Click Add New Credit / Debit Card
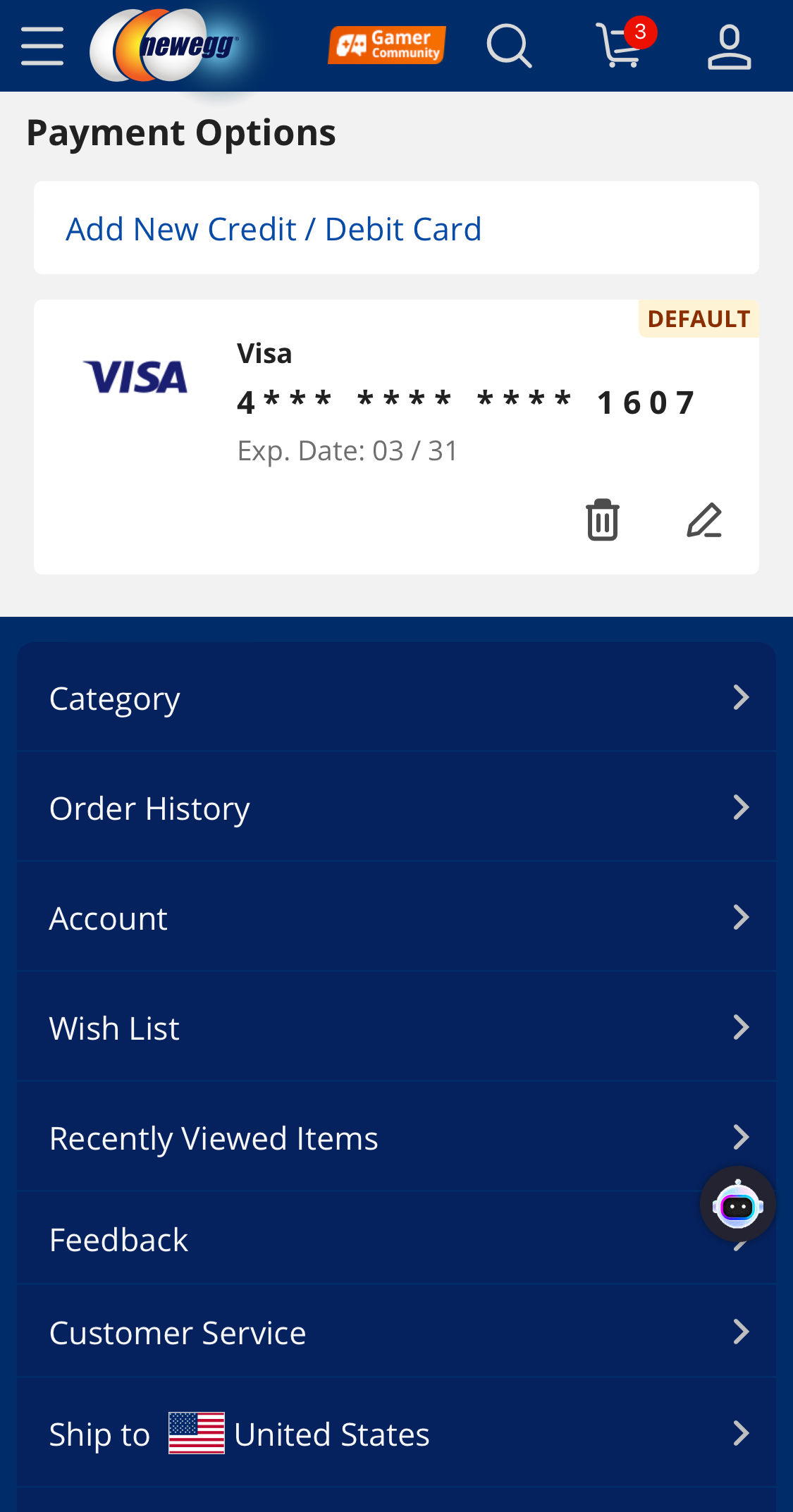The height and width of the screenshot is (1512, 793). point(273,227)
